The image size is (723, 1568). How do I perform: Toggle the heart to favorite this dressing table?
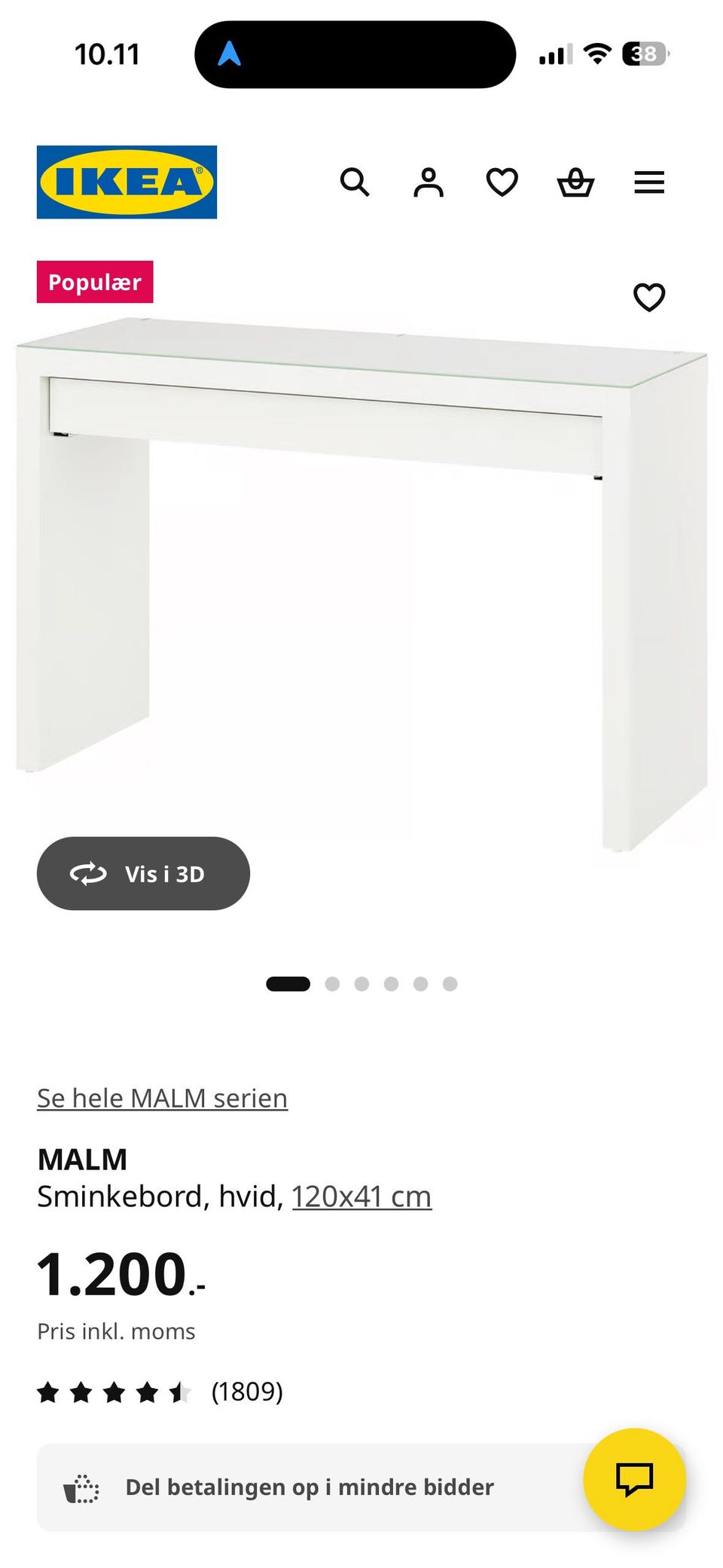point(648,298)
